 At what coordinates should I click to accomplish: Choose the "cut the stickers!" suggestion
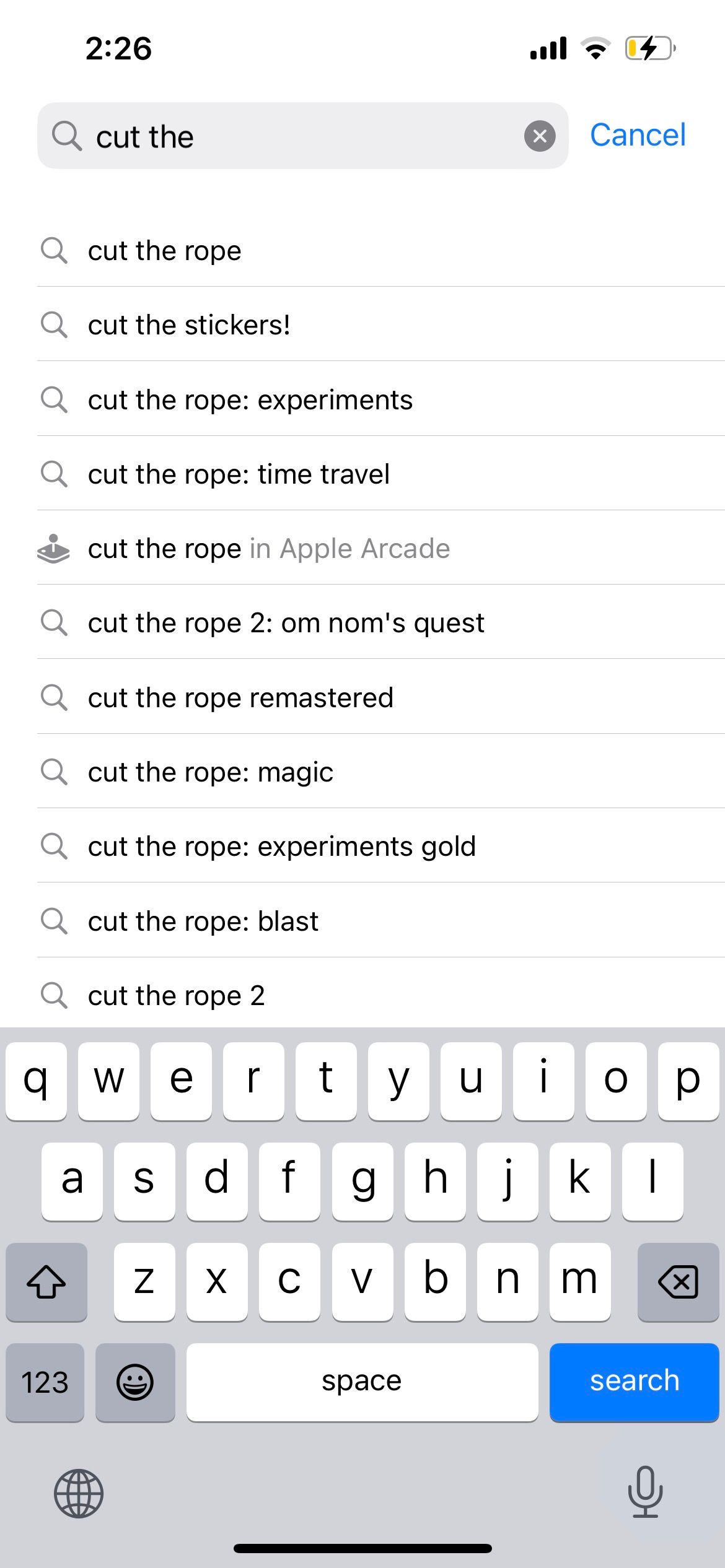click(381, 324)
